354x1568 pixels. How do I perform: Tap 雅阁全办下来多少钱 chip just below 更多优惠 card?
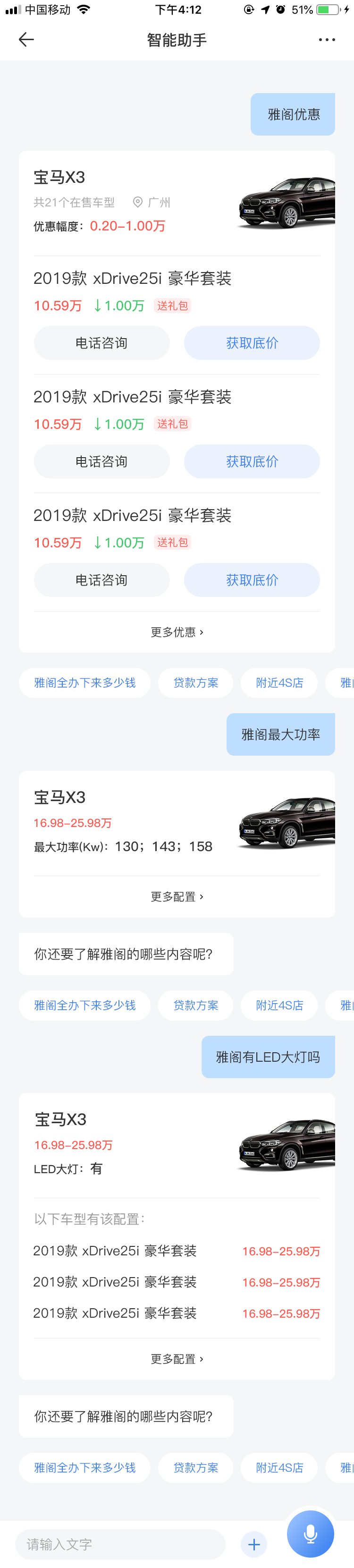pos(84,683)
